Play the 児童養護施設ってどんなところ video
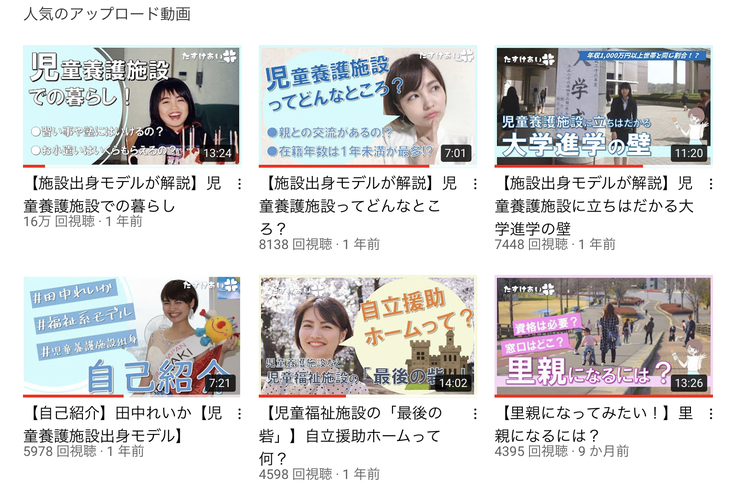736x489 pixels. pos(367,105)
